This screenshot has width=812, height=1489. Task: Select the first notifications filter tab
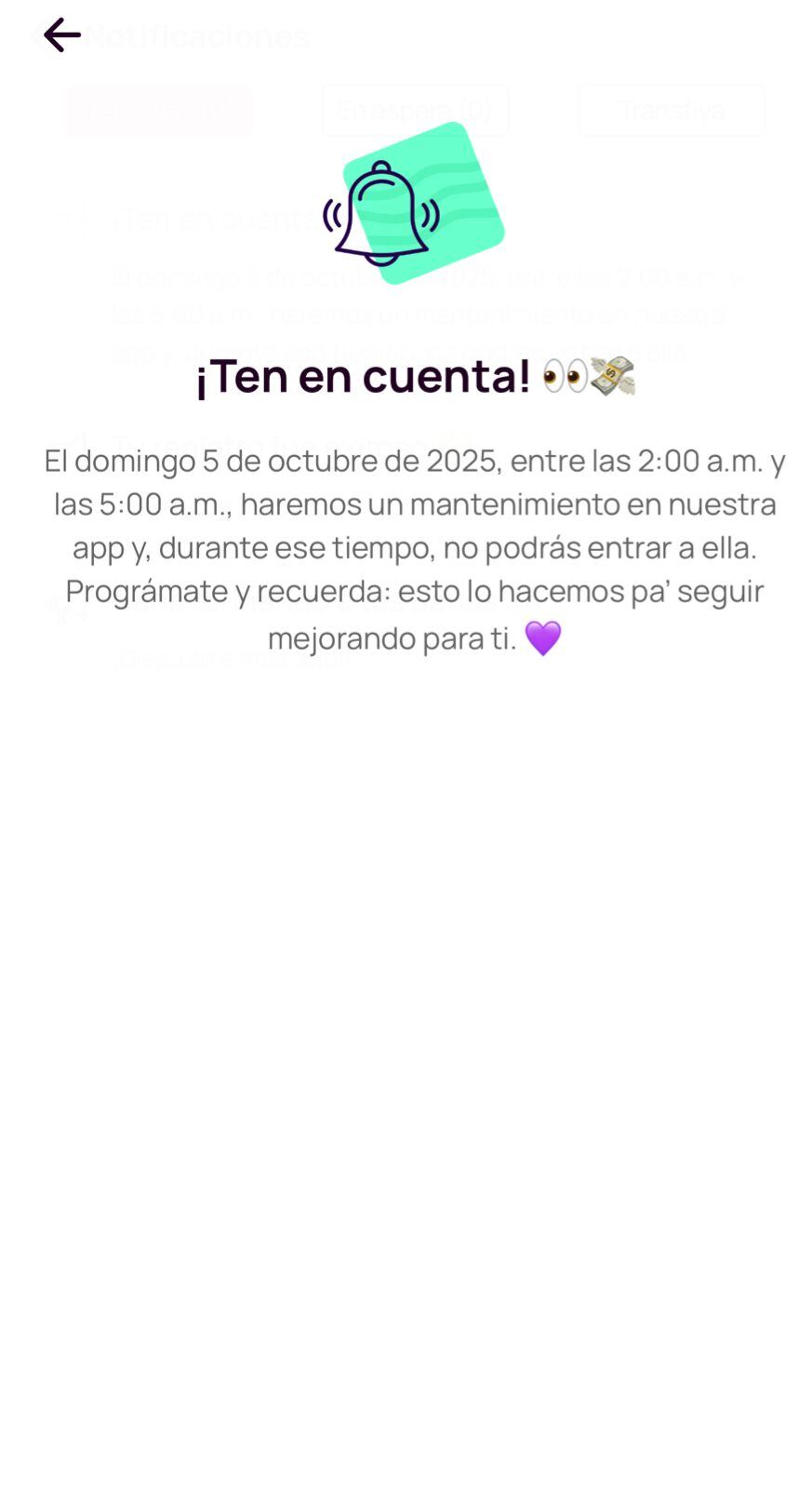tap(156, 110)
